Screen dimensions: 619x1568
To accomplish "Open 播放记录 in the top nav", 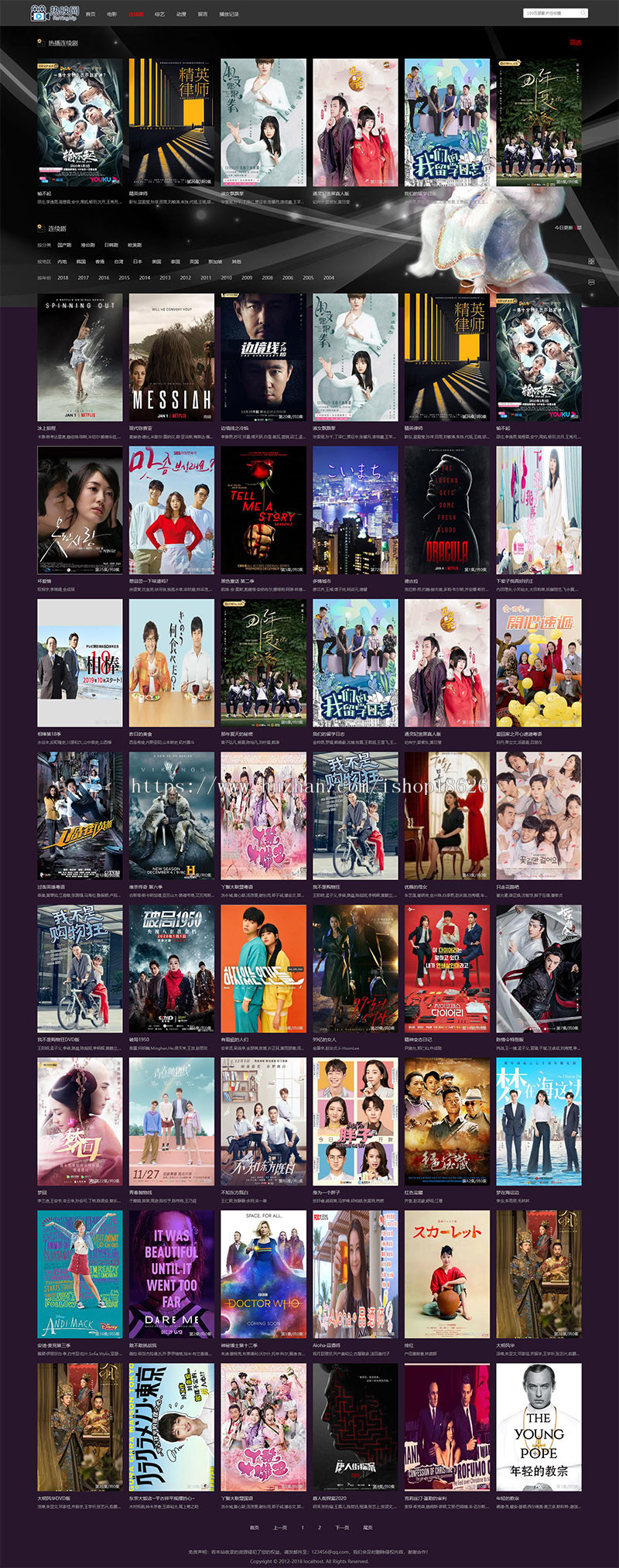I will click(x=229, y=14).
